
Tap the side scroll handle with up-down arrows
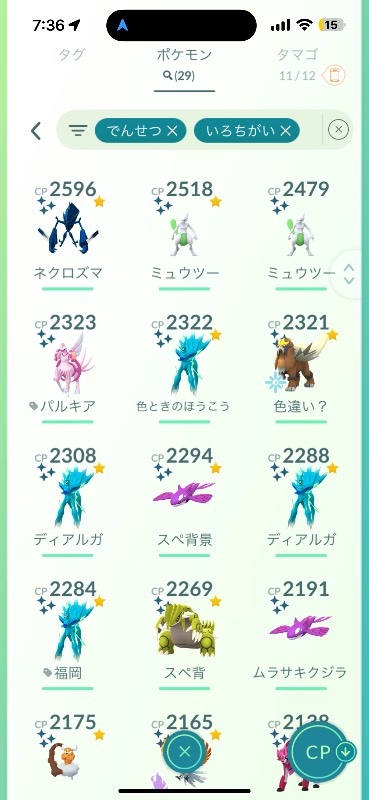[349, 274]
